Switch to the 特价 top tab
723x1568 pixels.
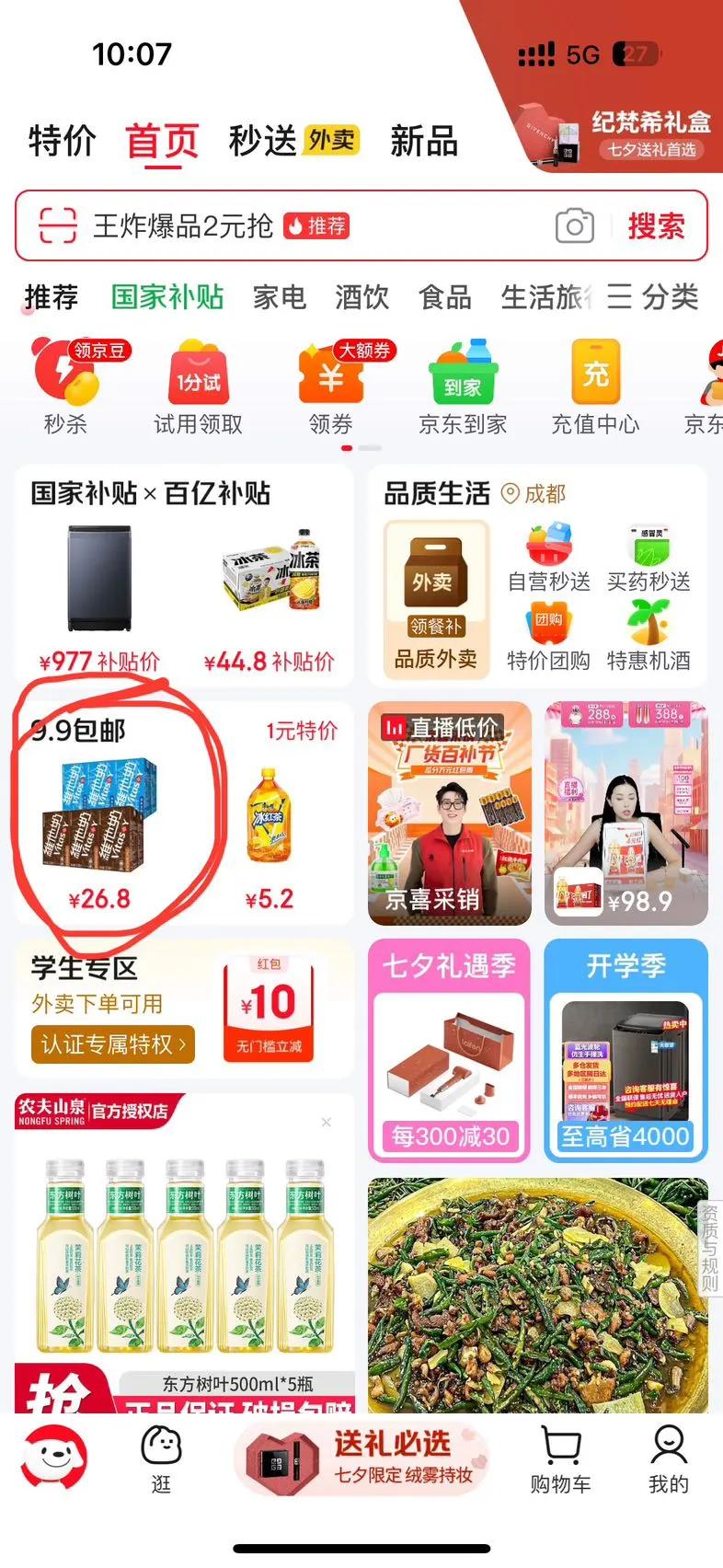pyautogui.click(x=63, y=142)
